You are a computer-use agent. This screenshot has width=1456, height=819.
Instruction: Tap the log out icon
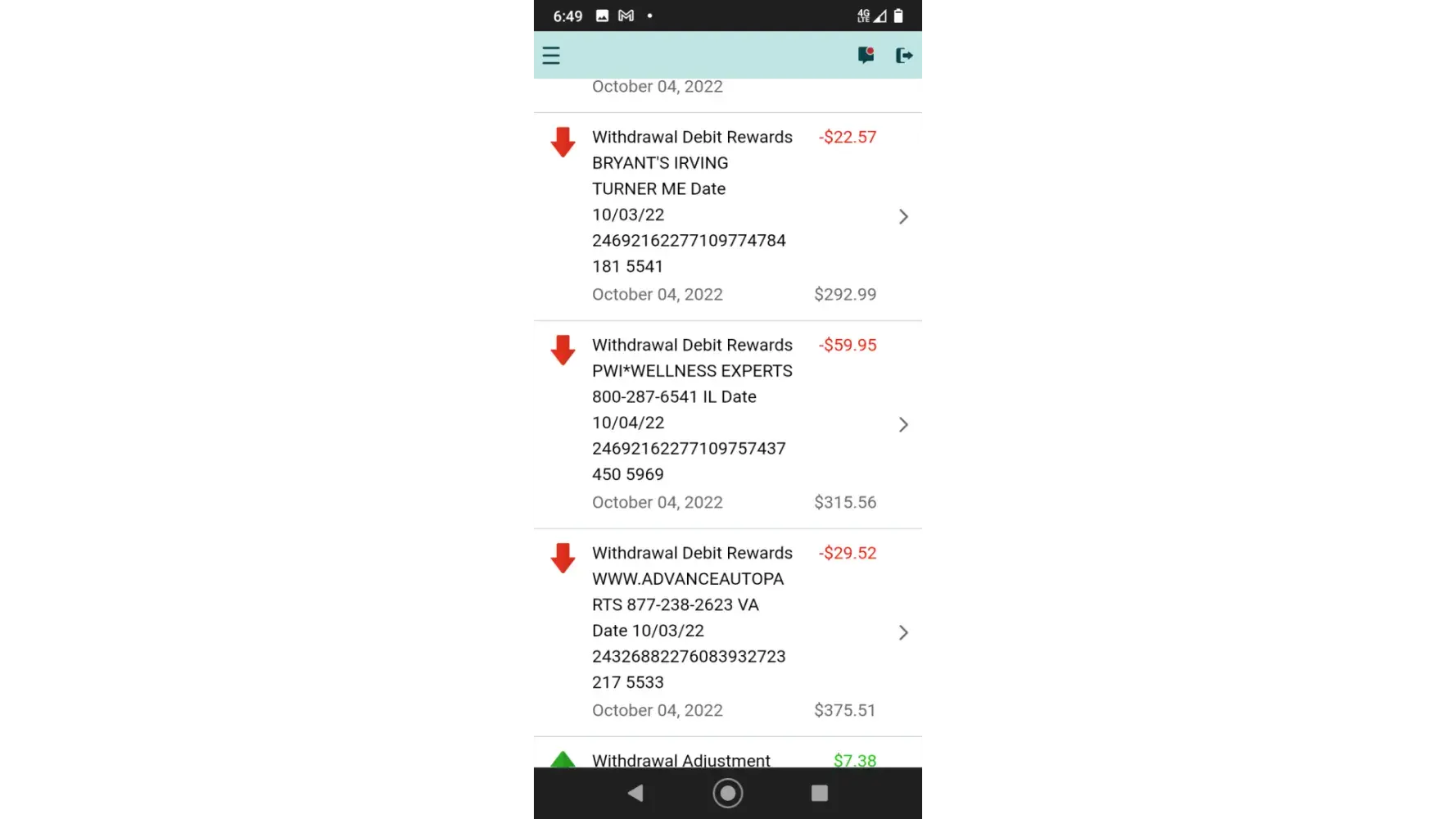pyautogui.click(x=904, y=56)
